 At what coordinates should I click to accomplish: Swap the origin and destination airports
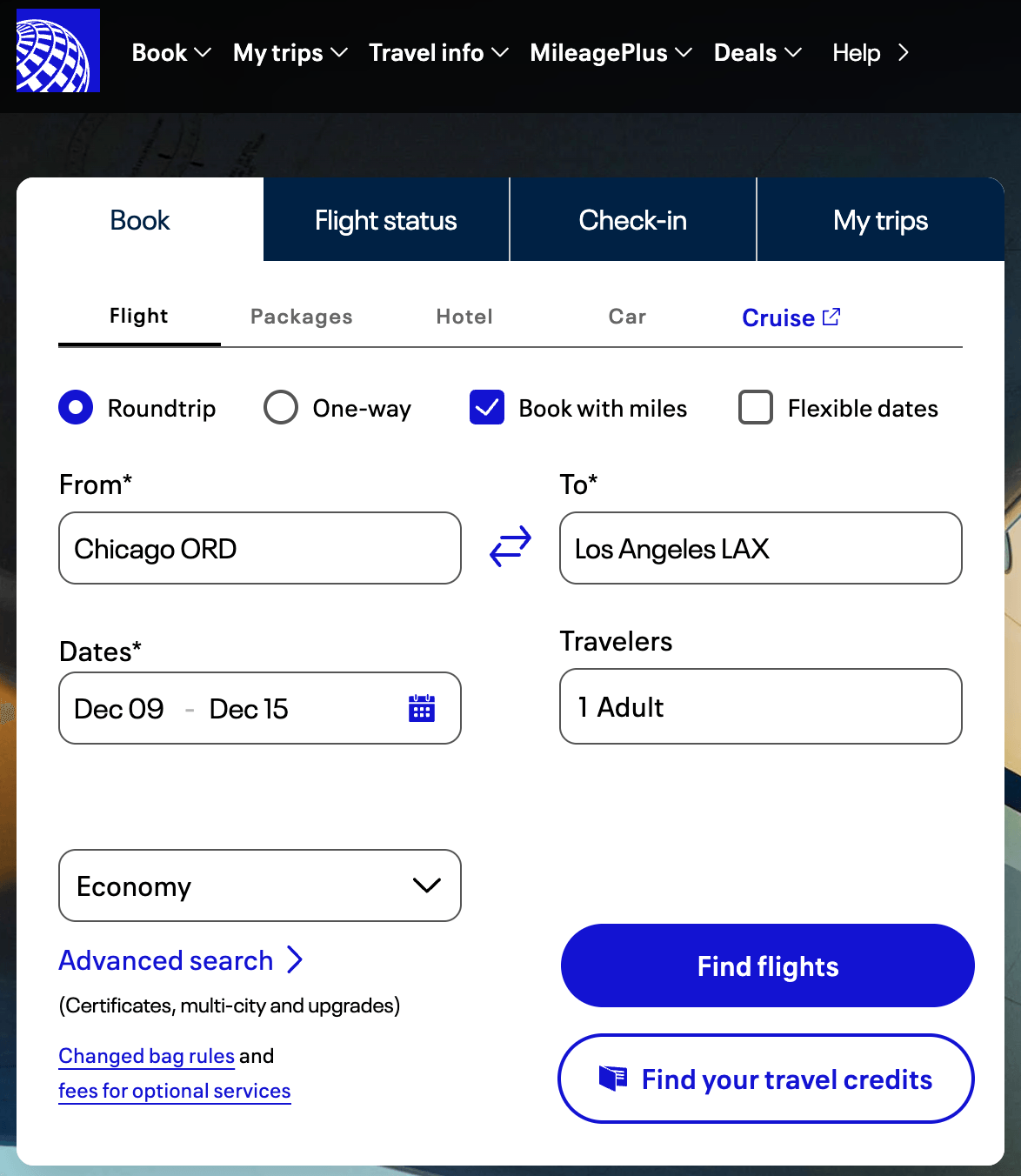pos(510,546)
